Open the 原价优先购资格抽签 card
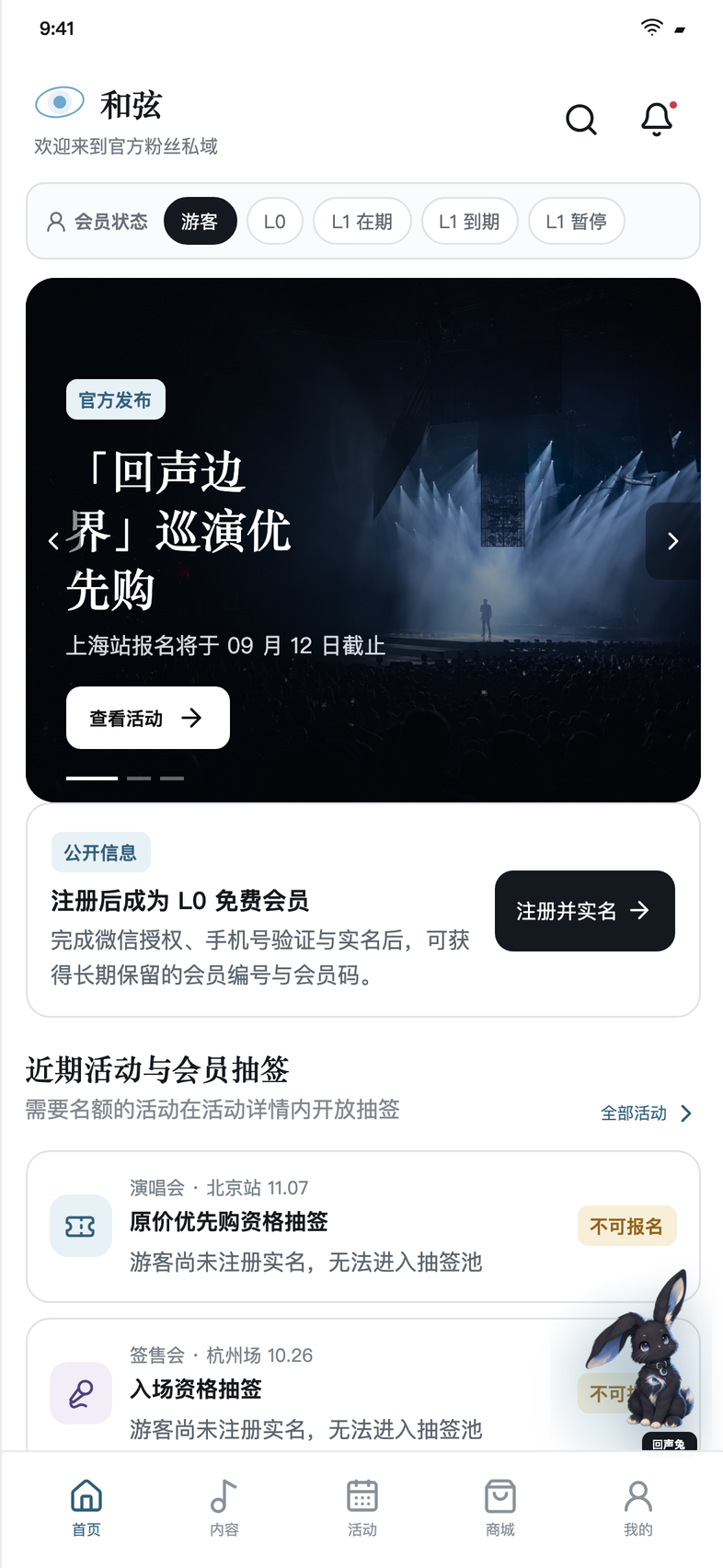The image size is (723, 1568). point(363,1227)
